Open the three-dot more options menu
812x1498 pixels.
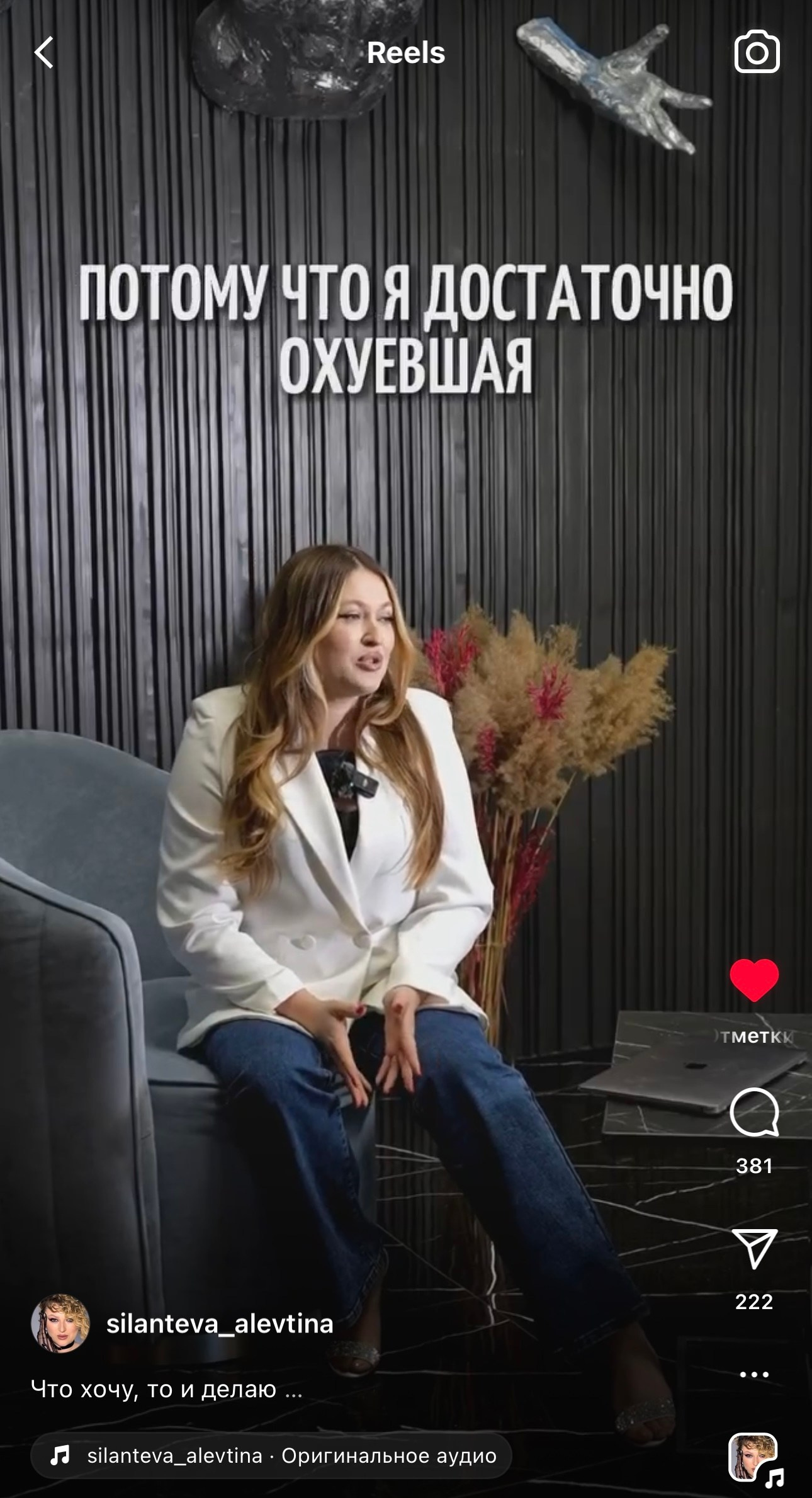[754, 1374]
